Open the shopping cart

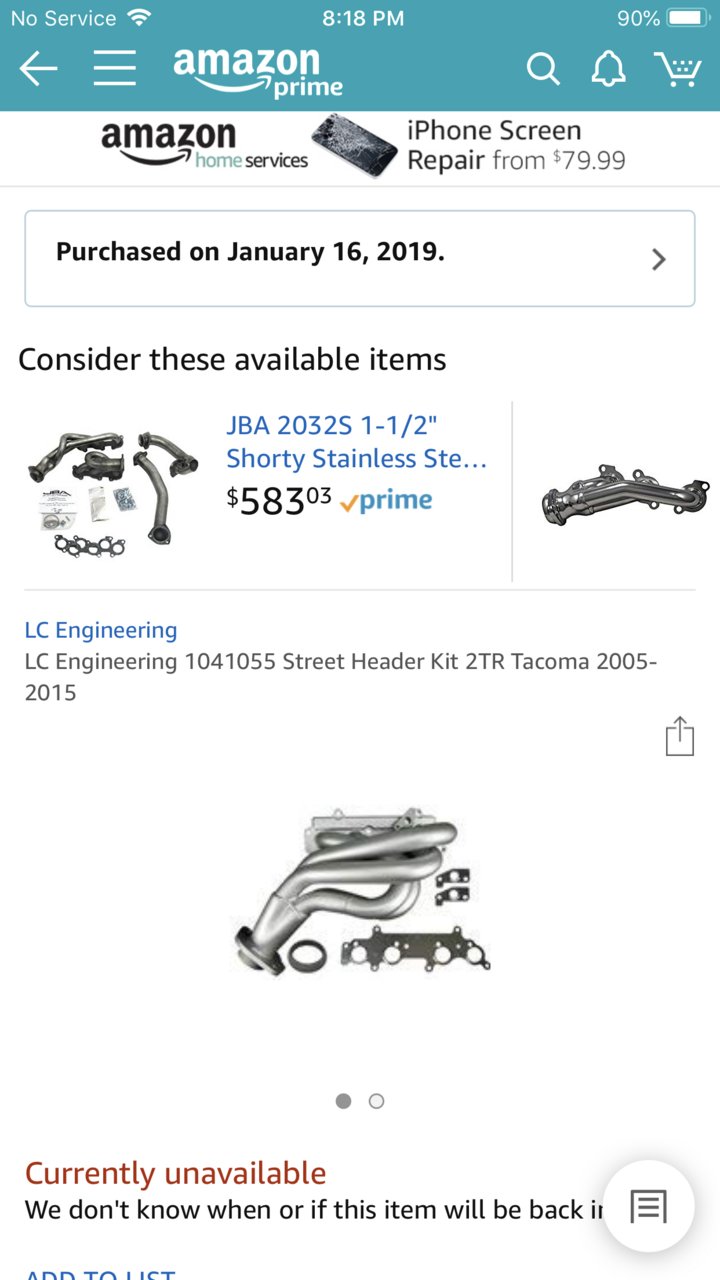pyautogui.click(x=677, y=68)
